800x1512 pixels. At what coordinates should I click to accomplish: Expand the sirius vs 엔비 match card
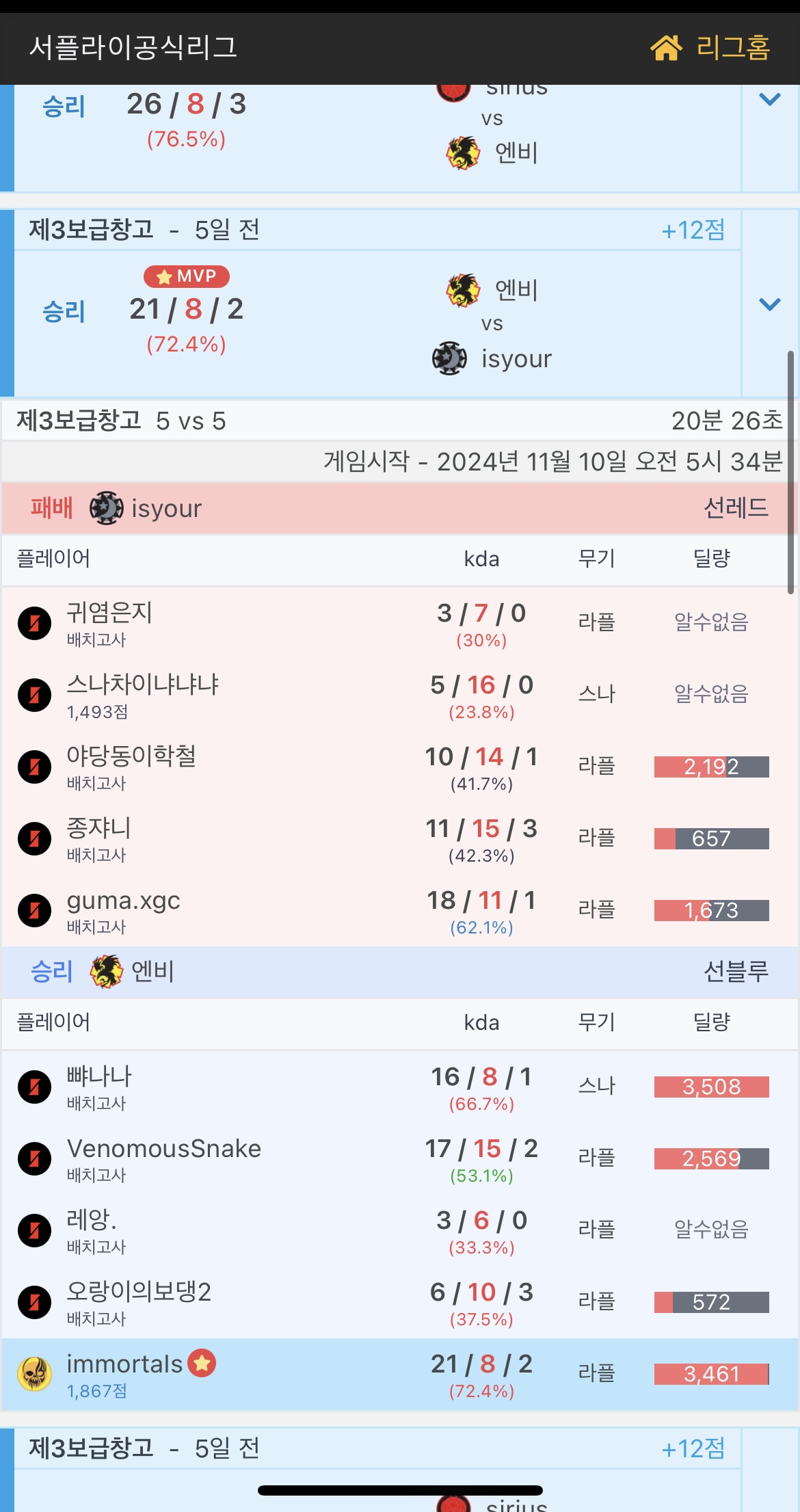pos(770,100)
